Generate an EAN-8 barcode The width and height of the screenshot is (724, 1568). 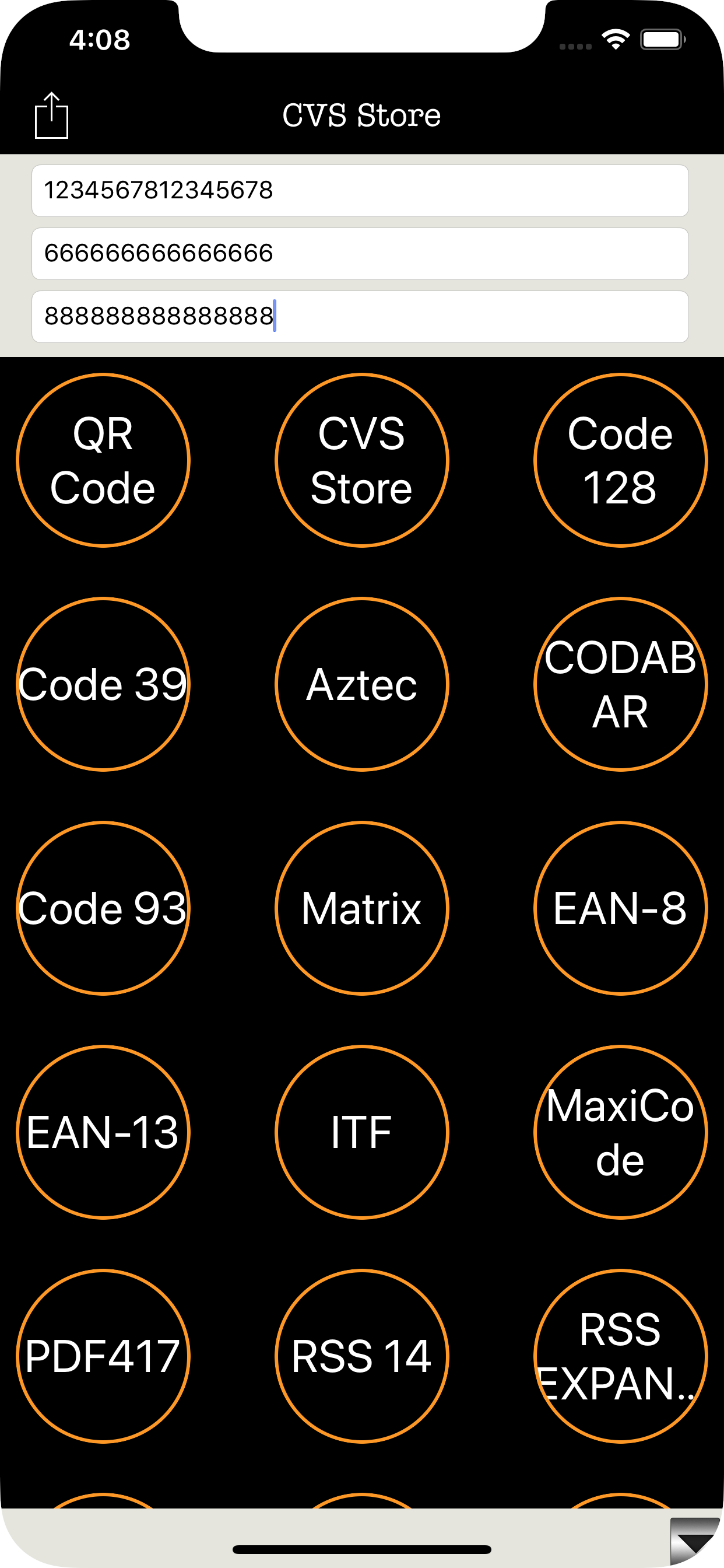tap(619, 908)
